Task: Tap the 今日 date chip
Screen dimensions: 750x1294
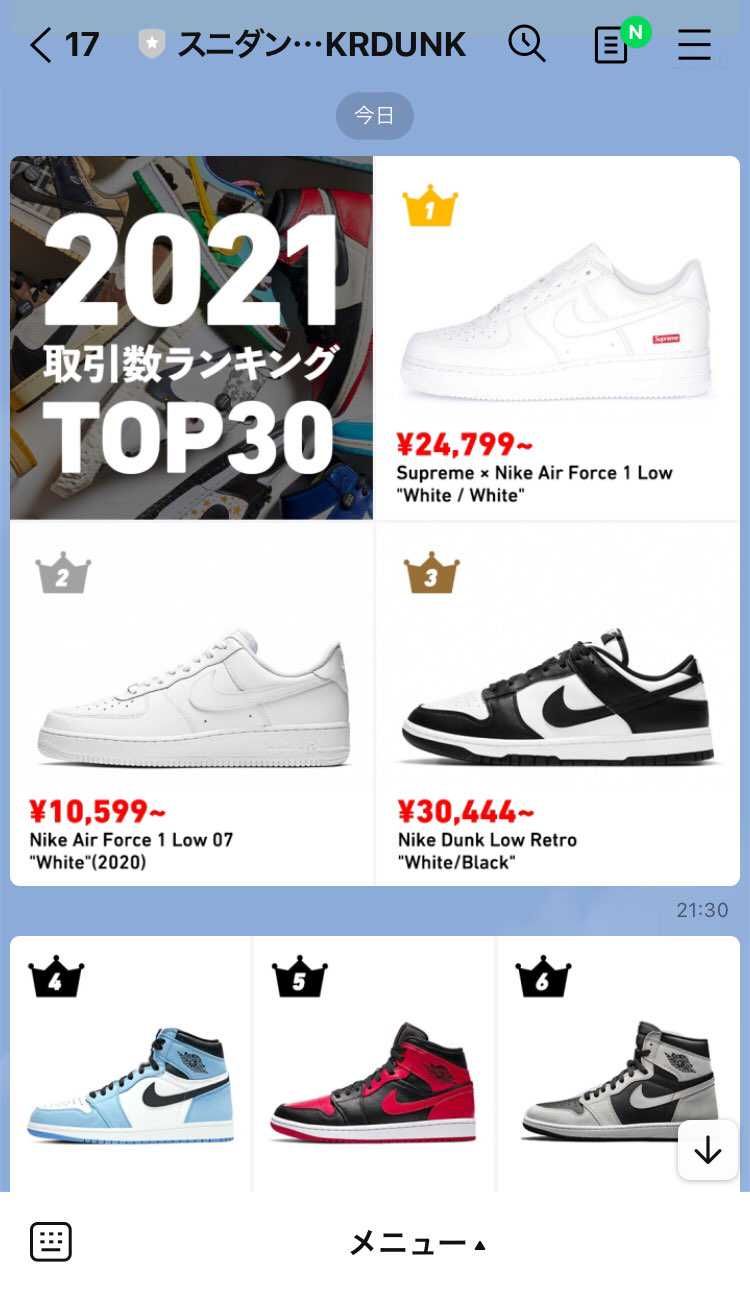Action: pyautogui.click(x=374, y=115)
